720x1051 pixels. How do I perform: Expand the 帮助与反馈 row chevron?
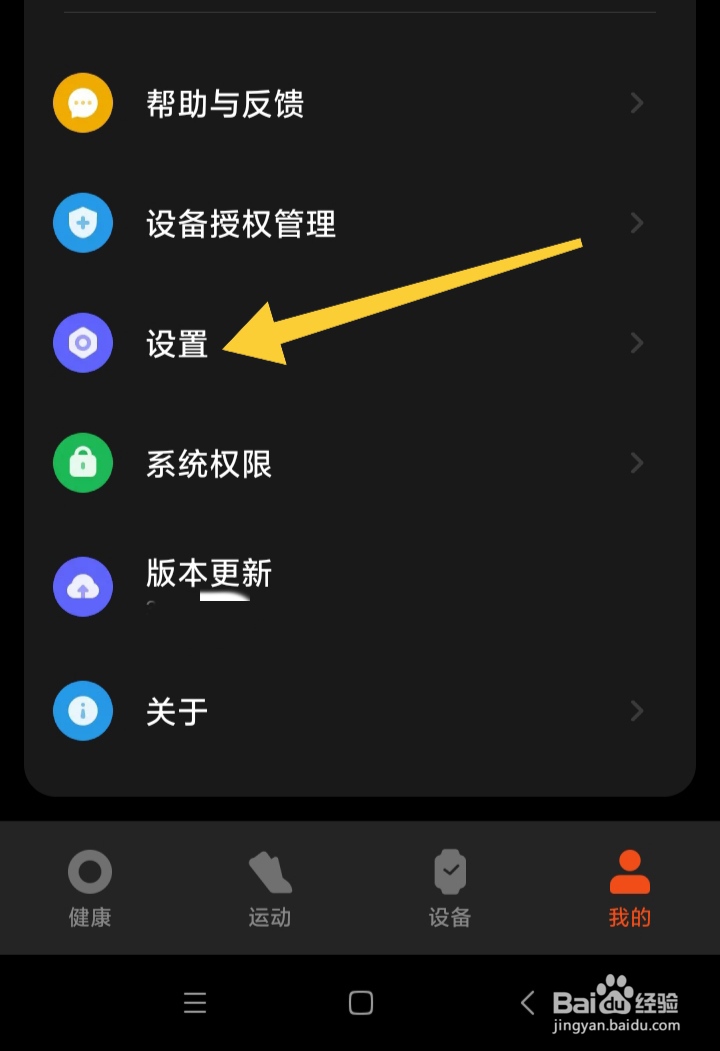click(637, 102)
